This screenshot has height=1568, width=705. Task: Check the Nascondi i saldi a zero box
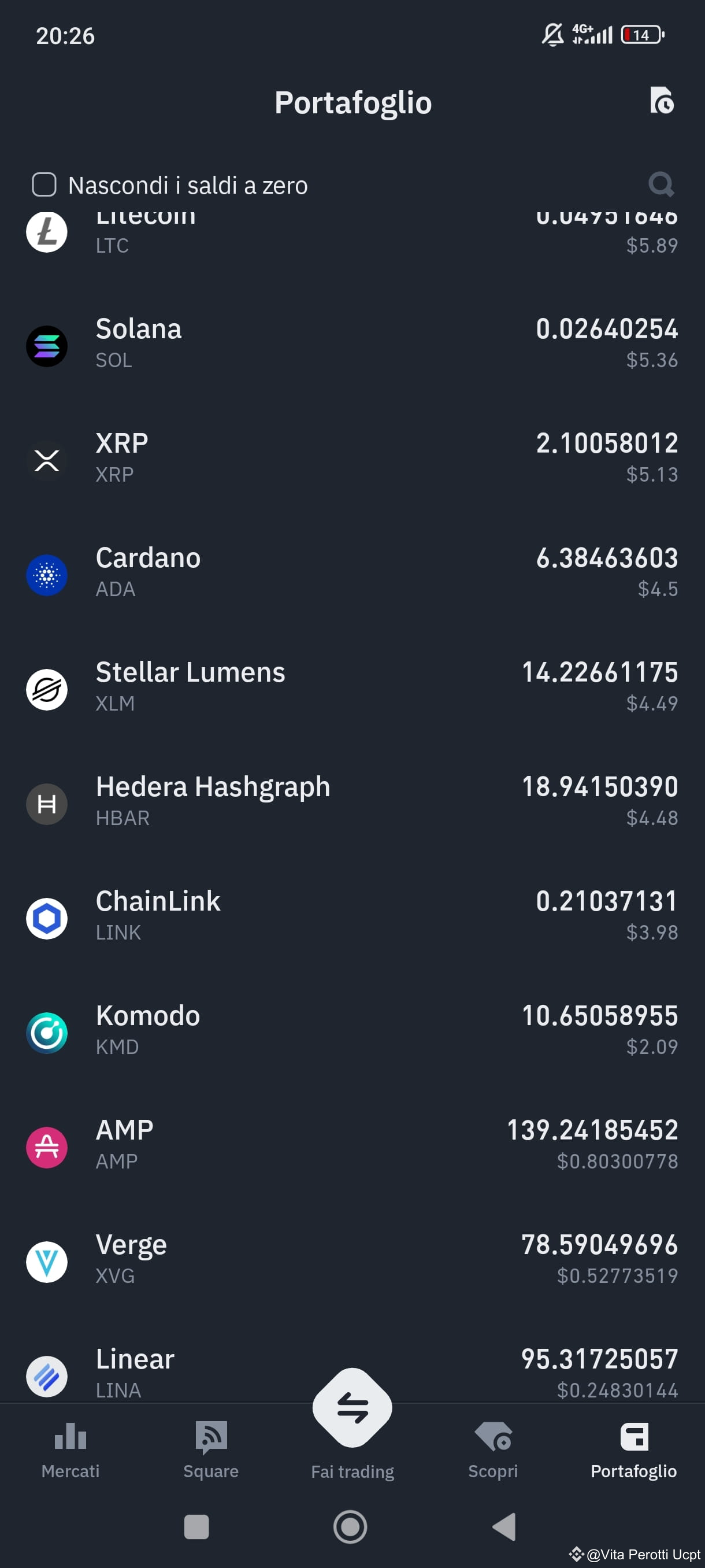(x=44, y=184)
